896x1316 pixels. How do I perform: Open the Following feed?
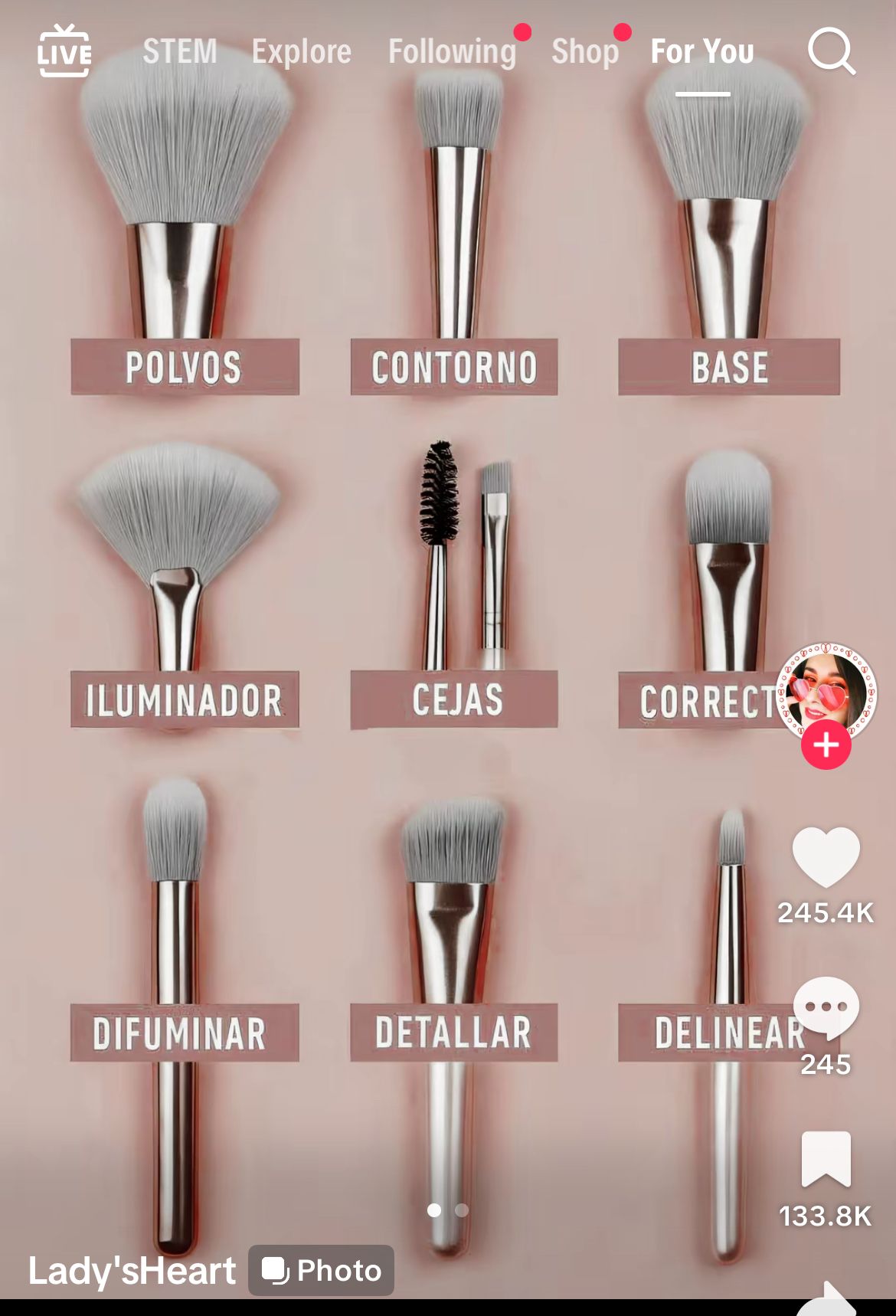click(x=453, y=51)
